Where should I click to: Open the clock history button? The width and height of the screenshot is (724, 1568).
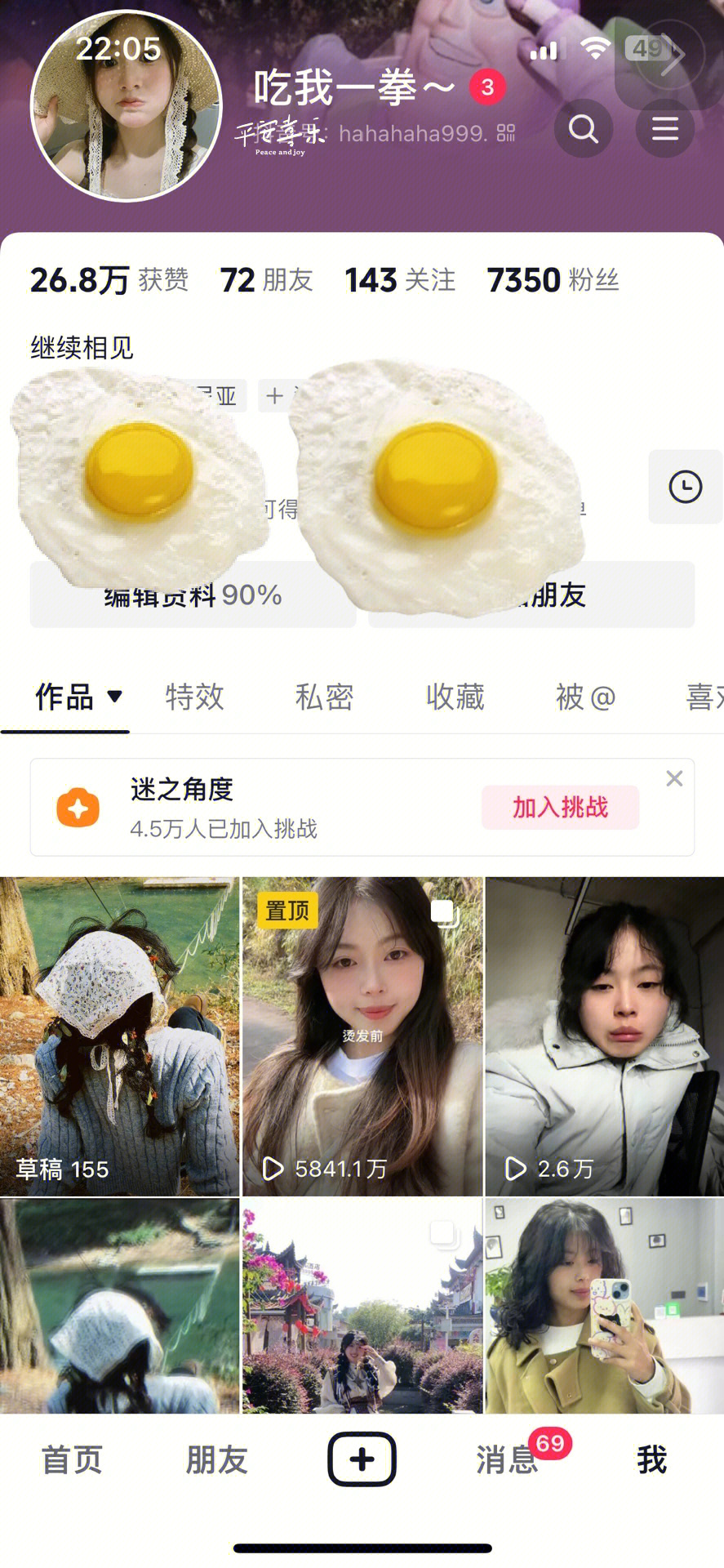685,487
